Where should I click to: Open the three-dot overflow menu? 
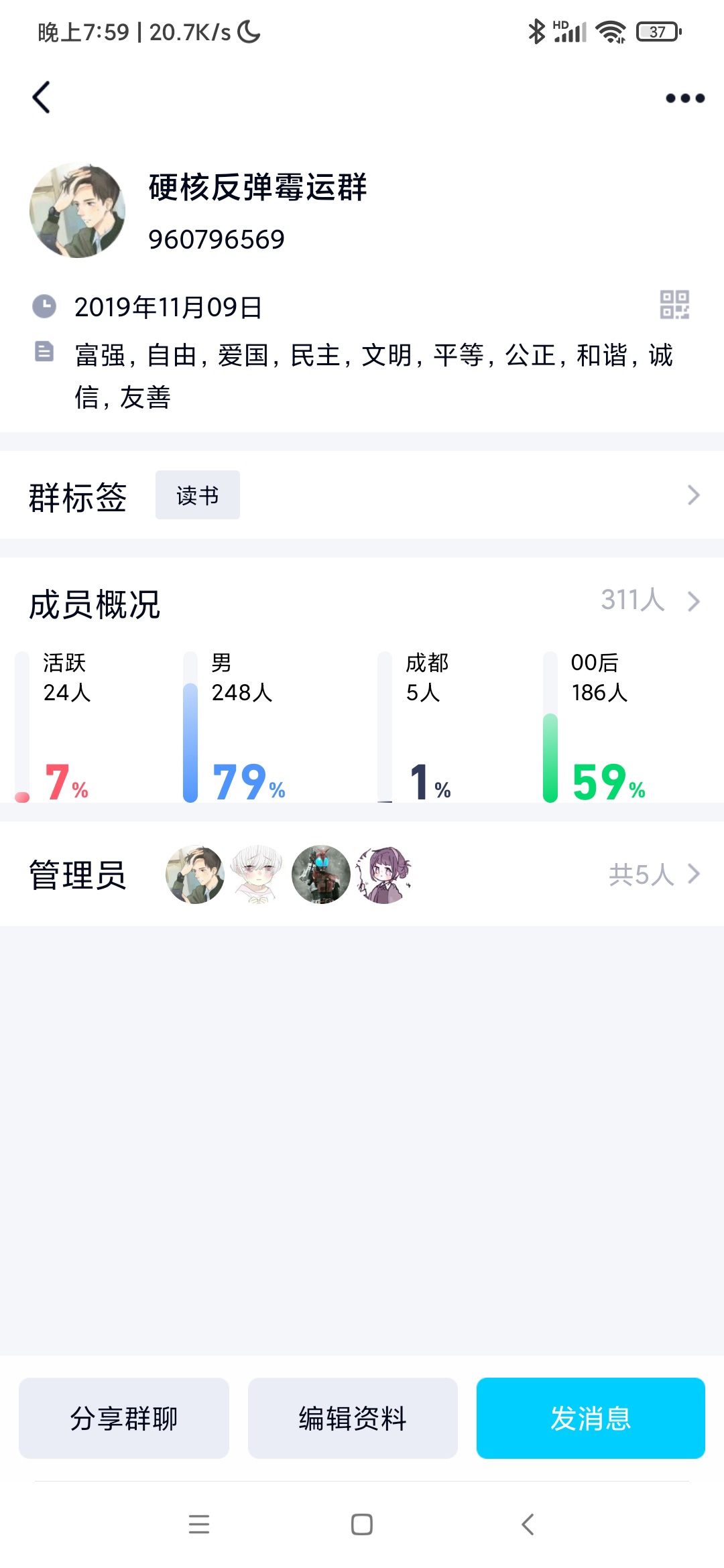(x=684, y=99)
